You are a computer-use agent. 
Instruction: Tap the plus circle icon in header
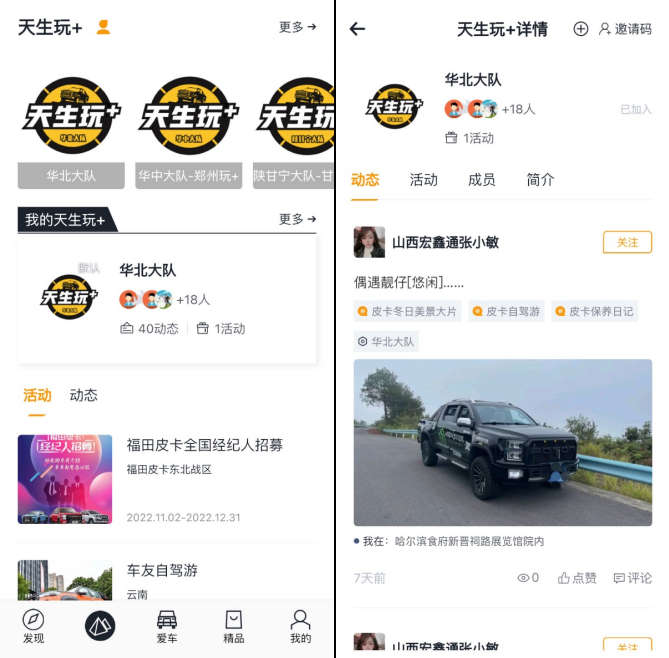point(580,29)
